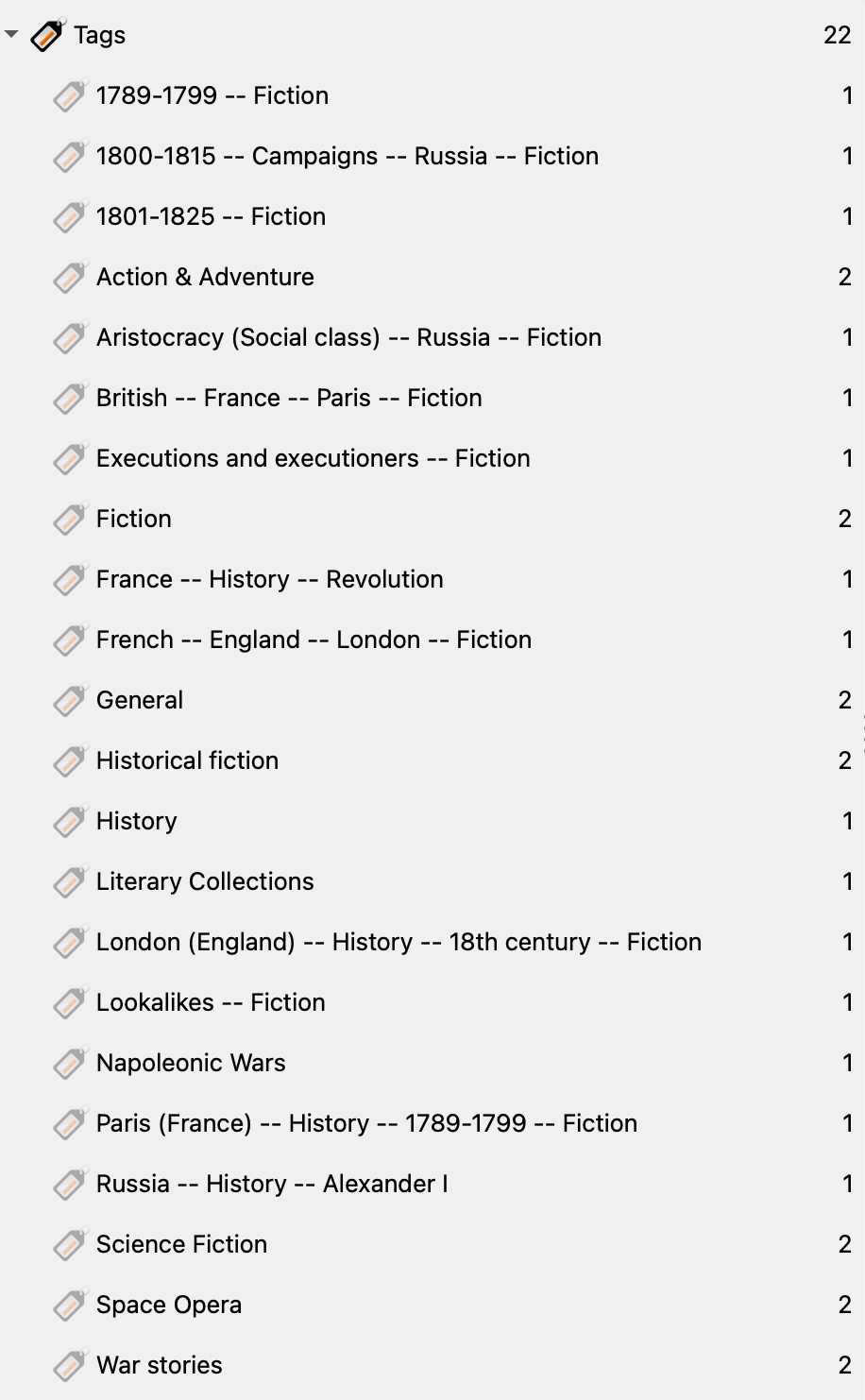The width and height of the screenshot is (865, 1400).
Task: Select the Literary Collections tag
Action: 205,881
